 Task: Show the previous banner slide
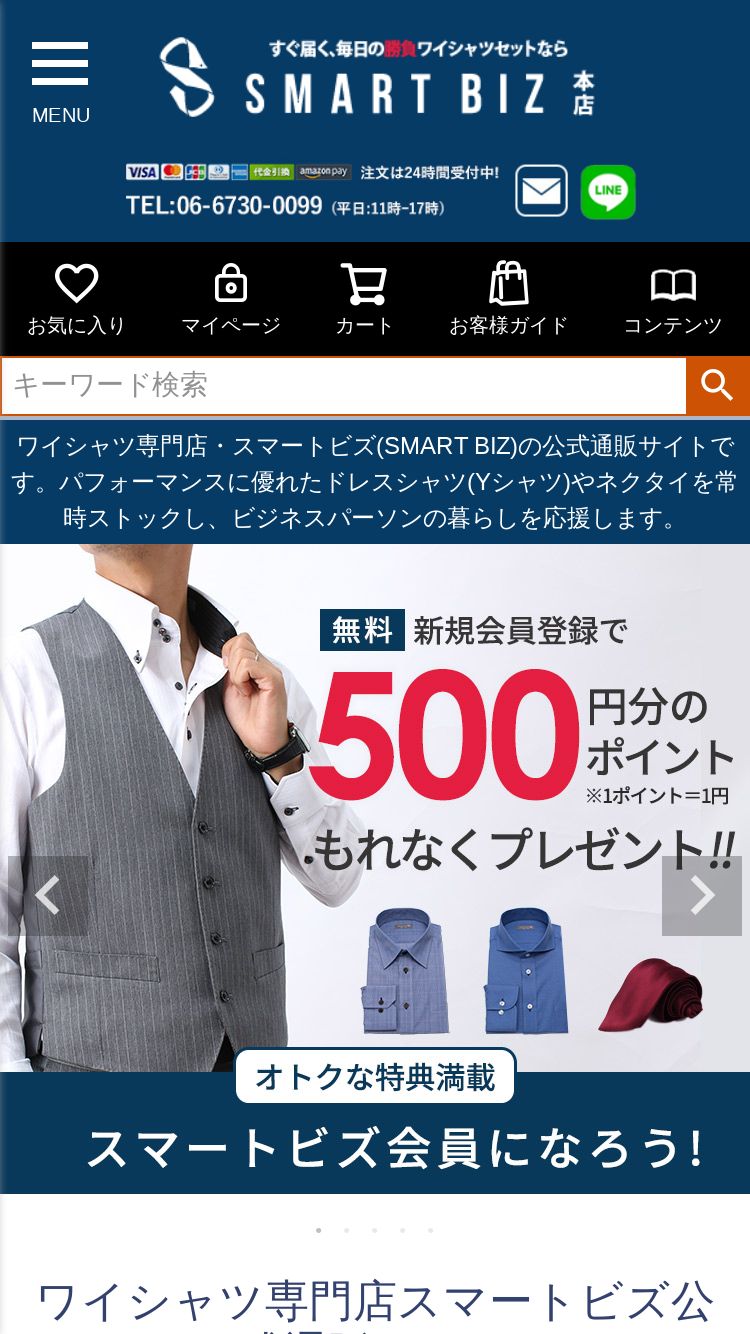(x=48, y=896)
